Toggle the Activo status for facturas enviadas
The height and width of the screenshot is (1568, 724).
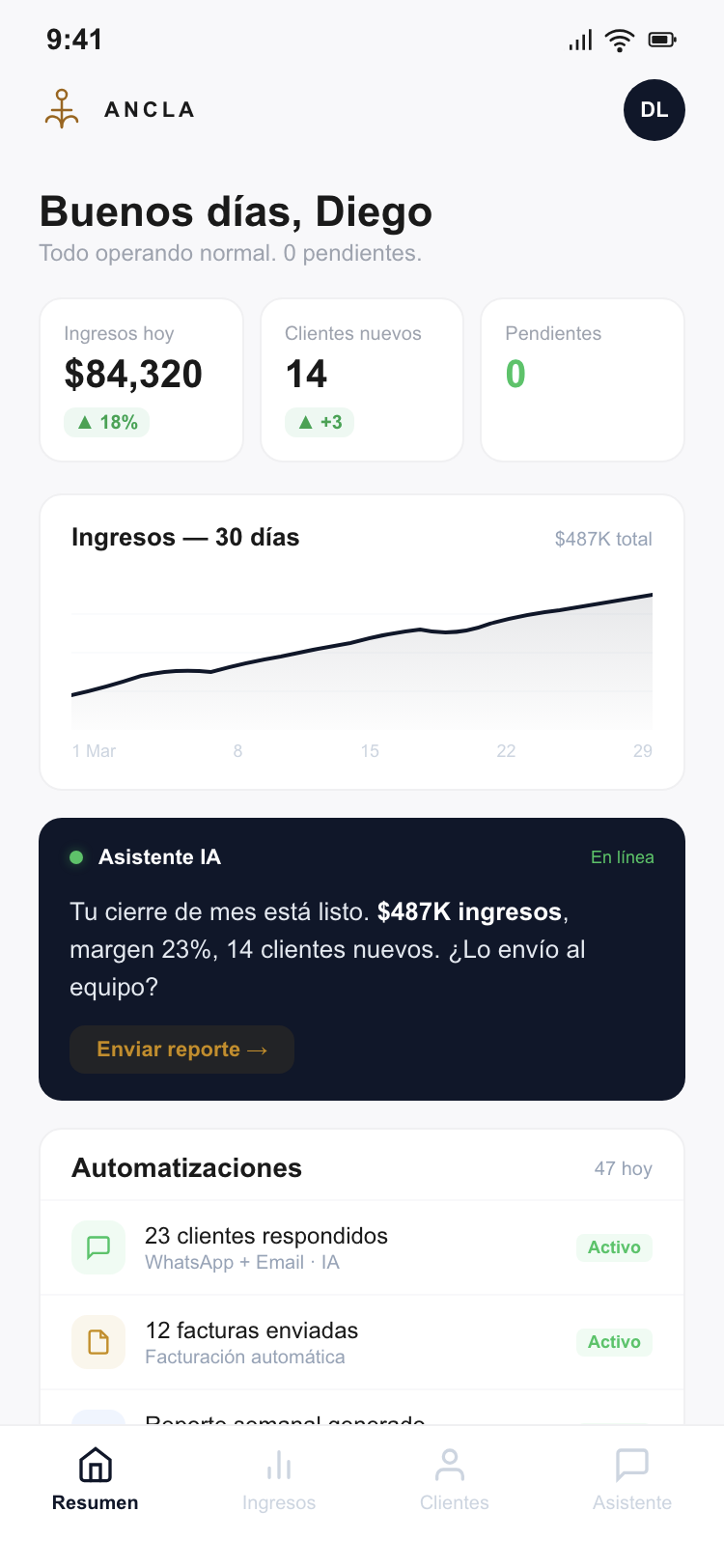pyautogui.click(x=614, y=1342)
